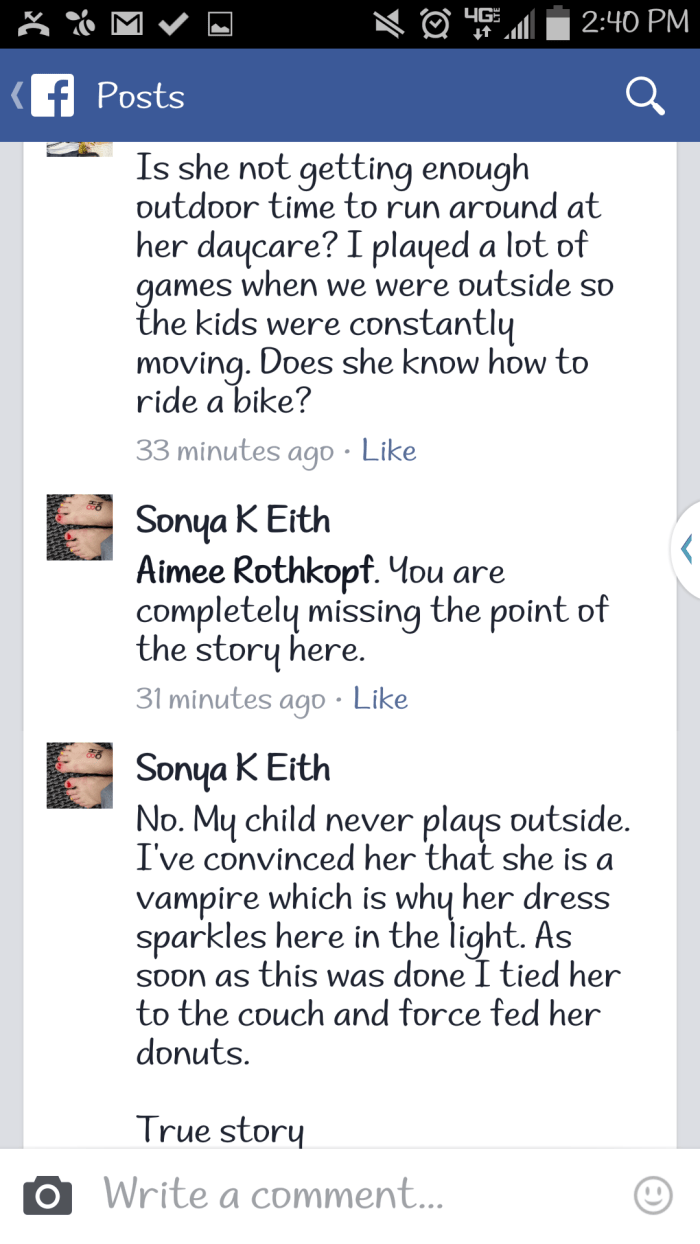
Task: Attach a photo with the camera icon
Action: pos(47,1195)
